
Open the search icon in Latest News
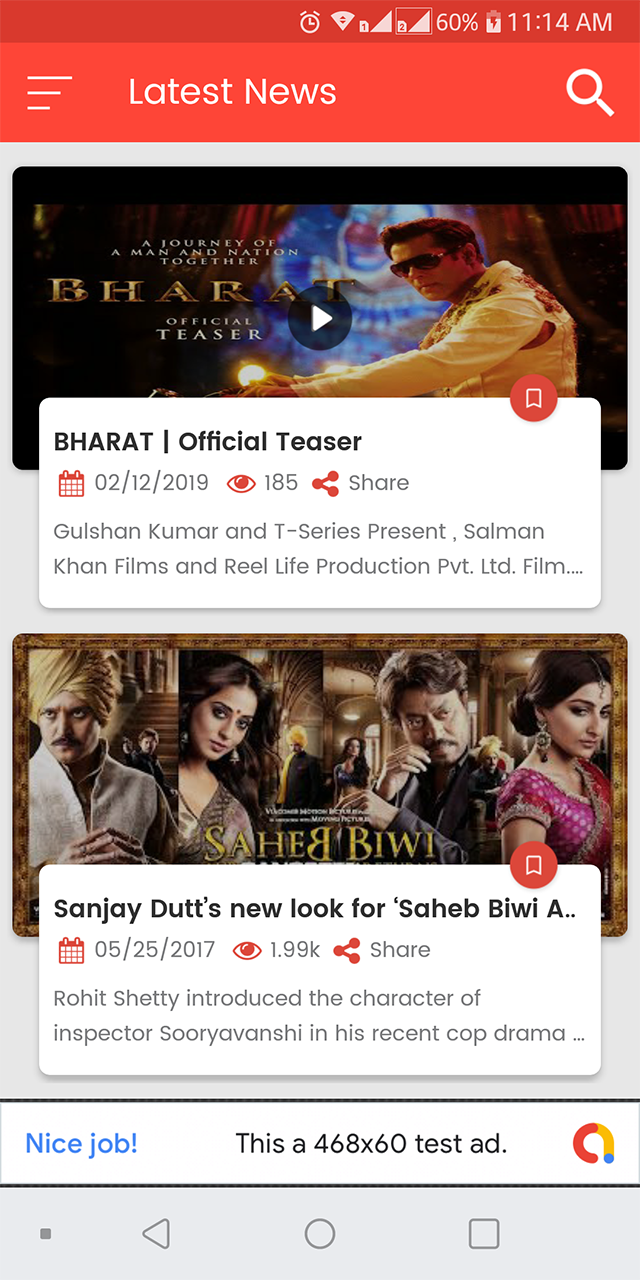coord(589,92)
